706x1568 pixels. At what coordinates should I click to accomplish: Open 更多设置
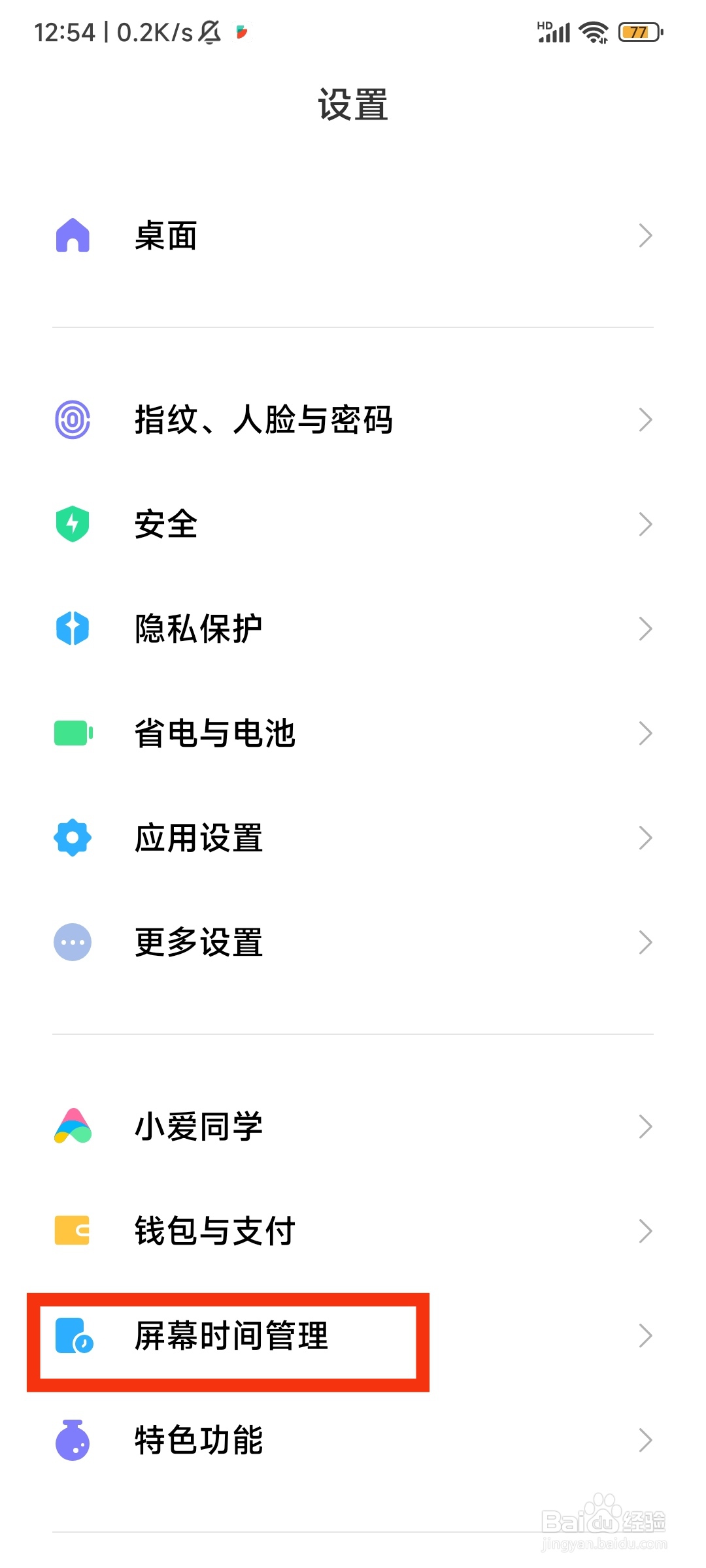[353, 942]
